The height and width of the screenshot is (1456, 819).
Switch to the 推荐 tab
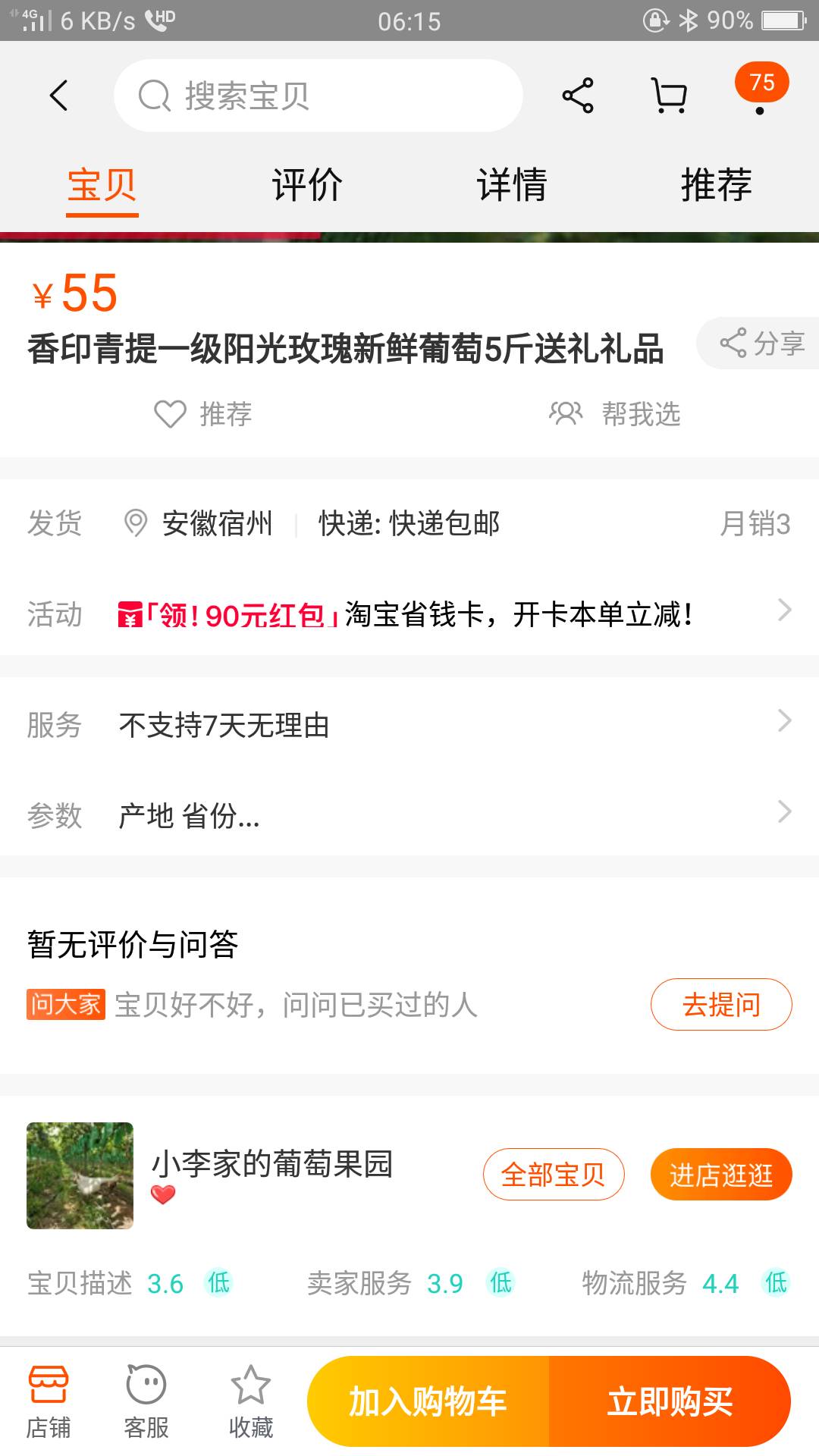pos(716,185)
